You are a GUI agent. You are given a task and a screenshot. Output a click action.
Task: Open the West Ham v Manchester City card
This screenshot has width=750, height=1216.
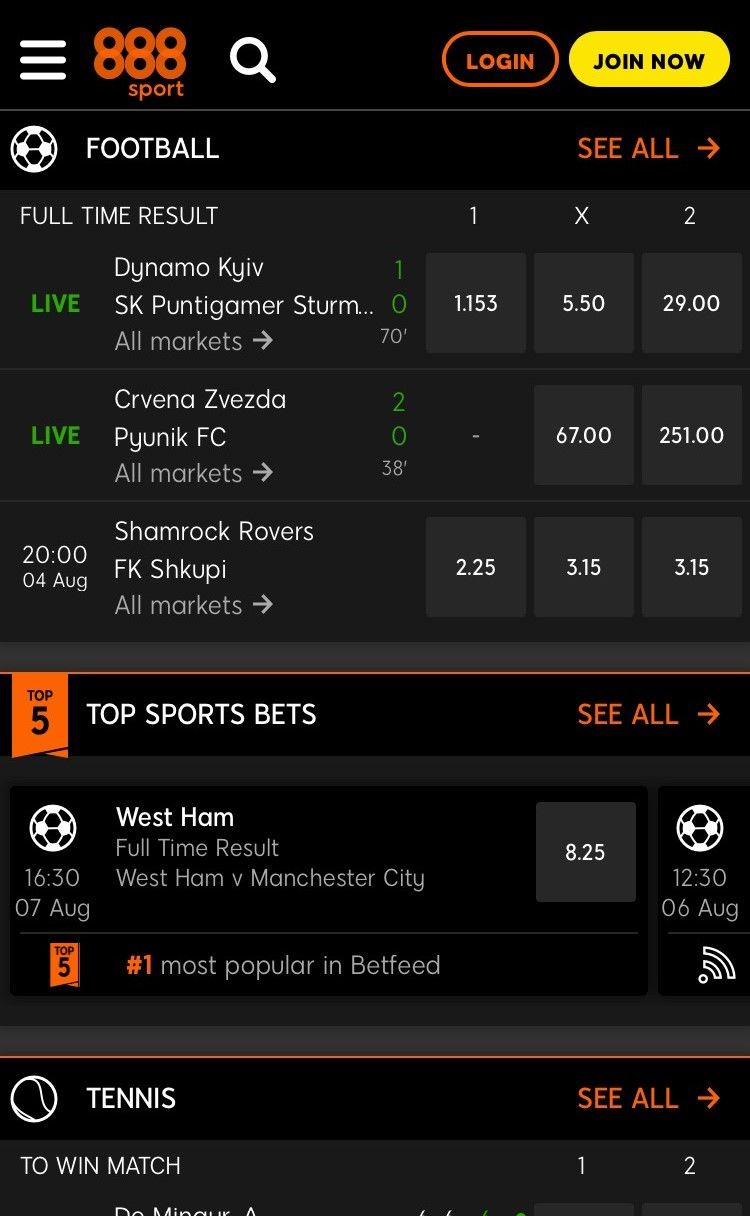pos(270,878)
